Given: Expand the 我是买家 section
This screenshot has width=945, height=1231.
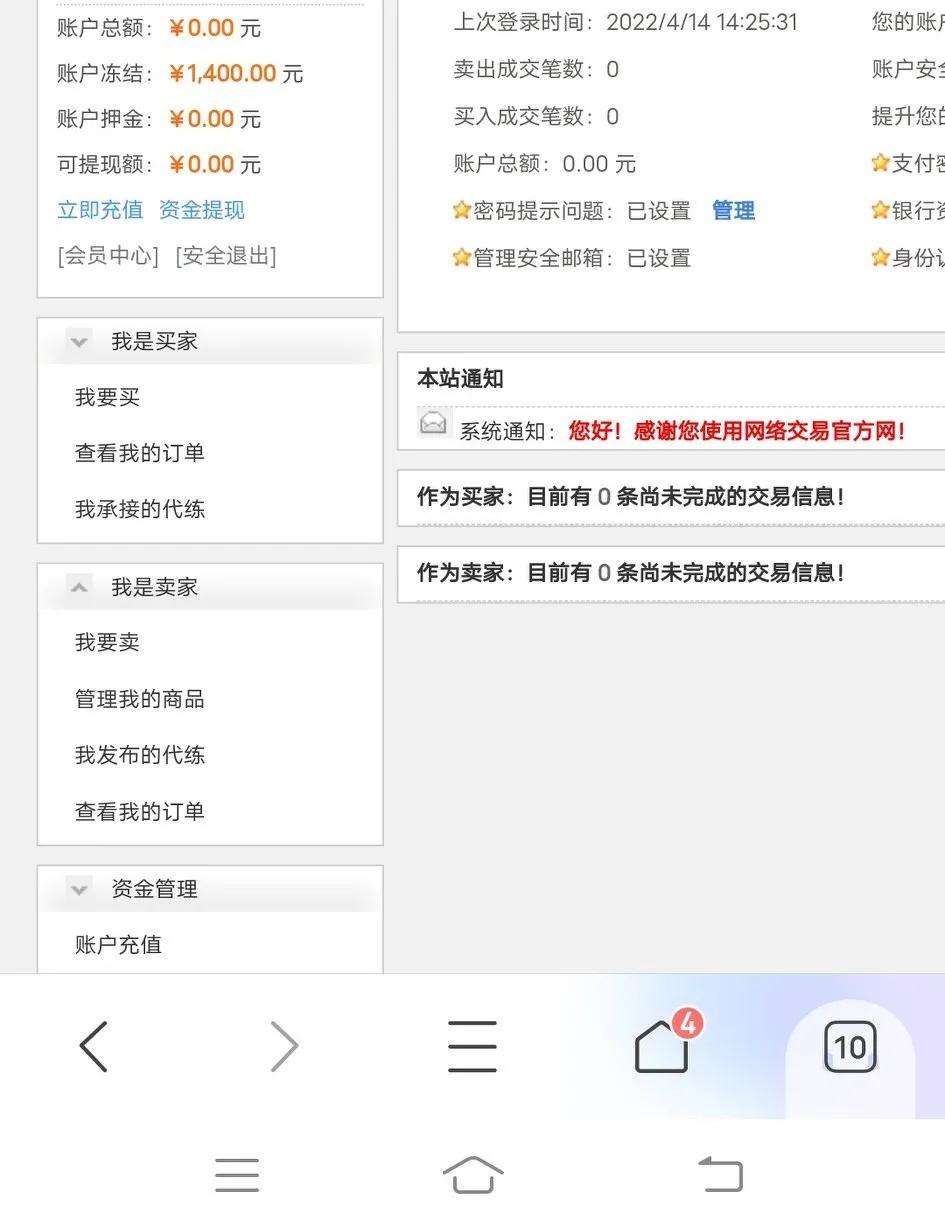Looking at the screenshot, I should click(79, 341).
